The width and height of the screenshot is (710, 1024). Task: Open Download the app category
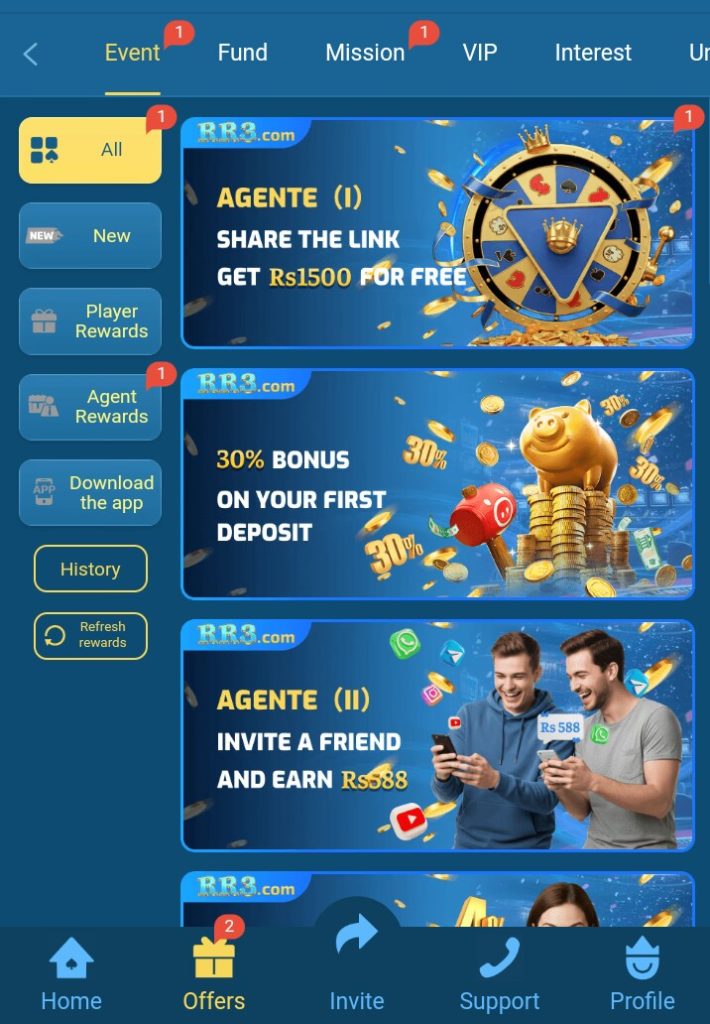point(90,493)
